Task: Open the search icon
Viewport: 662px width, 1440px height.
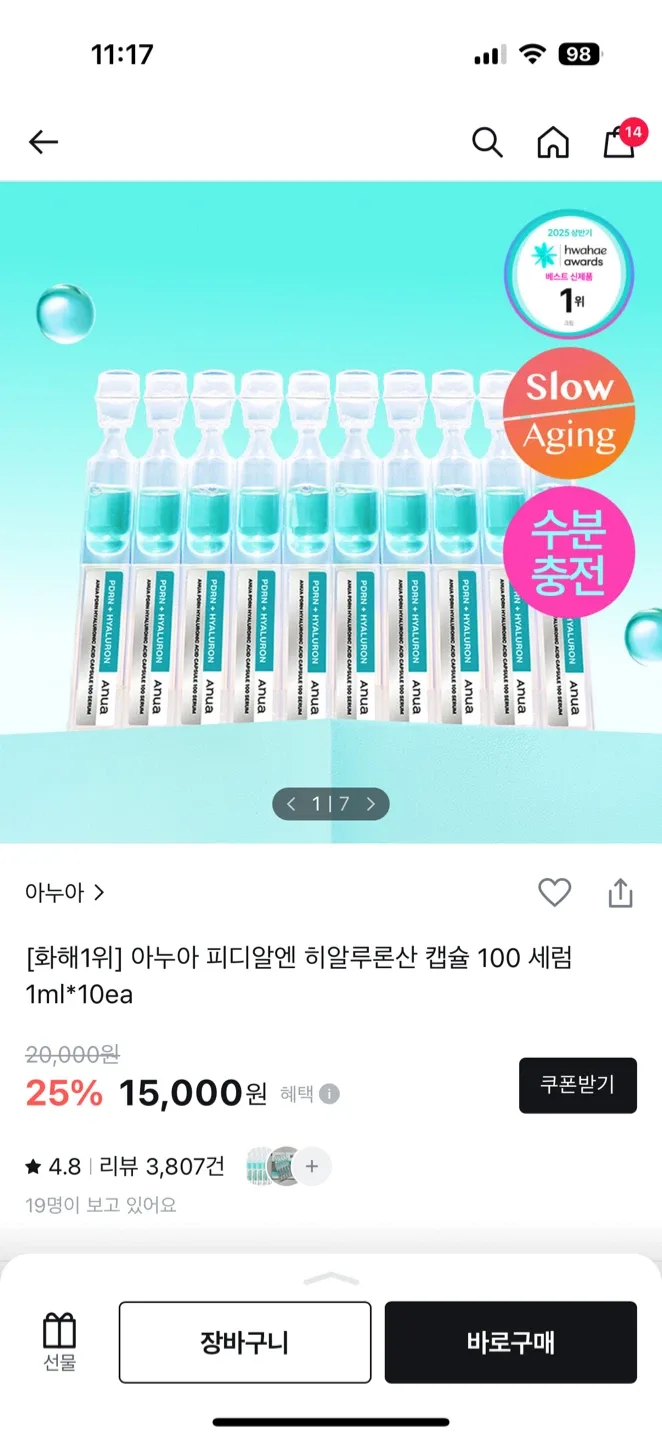Action: pyautogui.click(x=487, y=143)
